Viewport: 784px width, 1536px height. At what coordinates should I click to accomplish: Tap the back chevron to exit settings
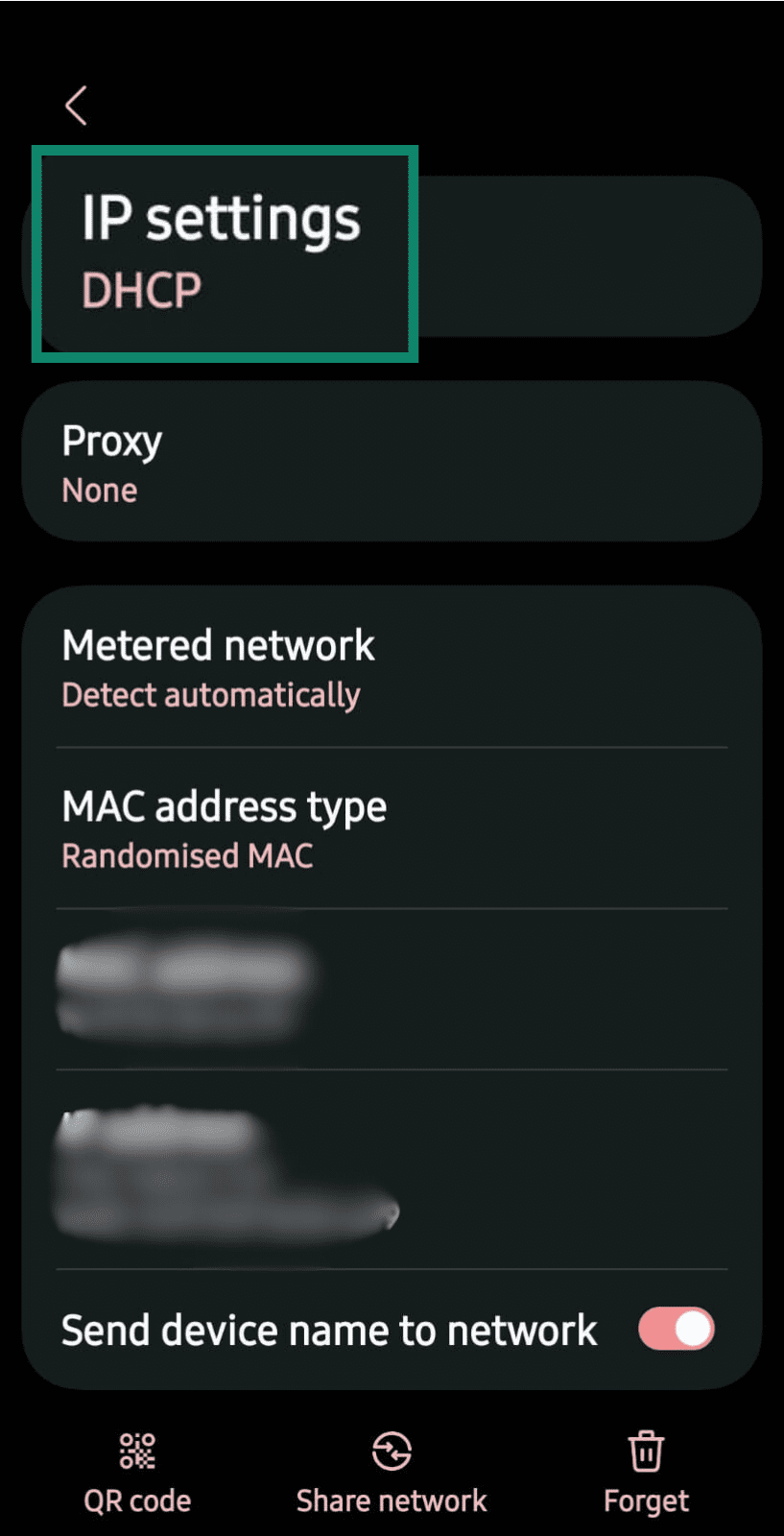tap(77, 106)
